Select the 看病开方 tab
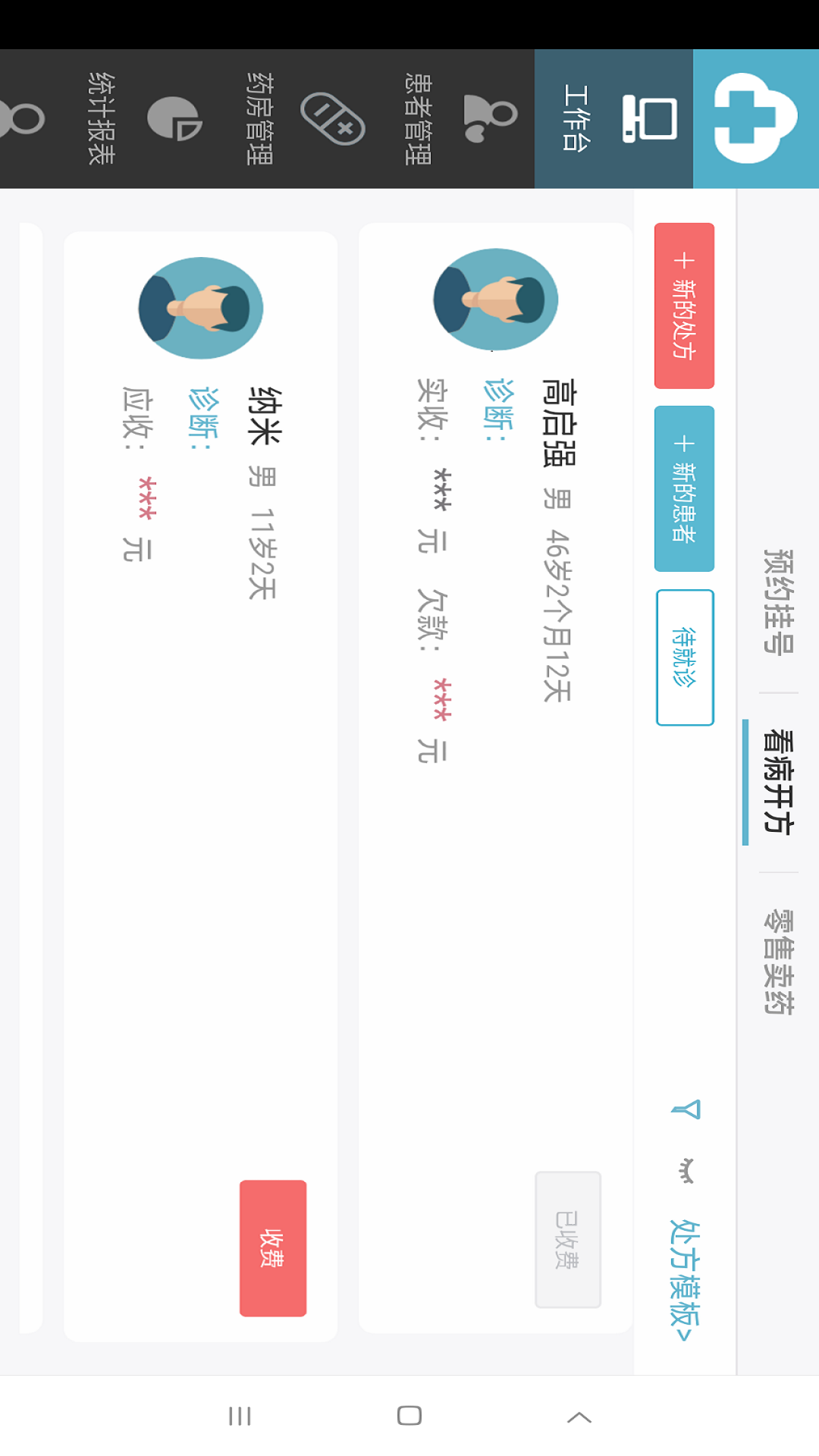Screen dimensions: 819x1456 [x=778, y=782]
